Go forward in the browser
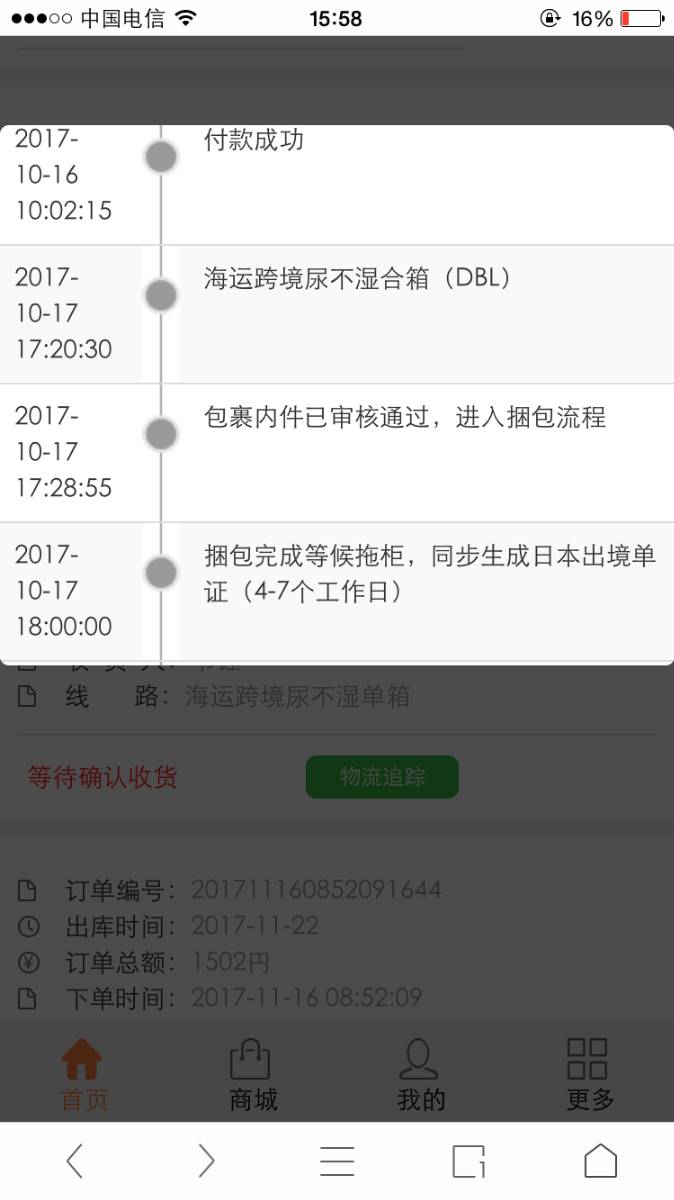The image size is (674, 1200). click(206, 1160)
